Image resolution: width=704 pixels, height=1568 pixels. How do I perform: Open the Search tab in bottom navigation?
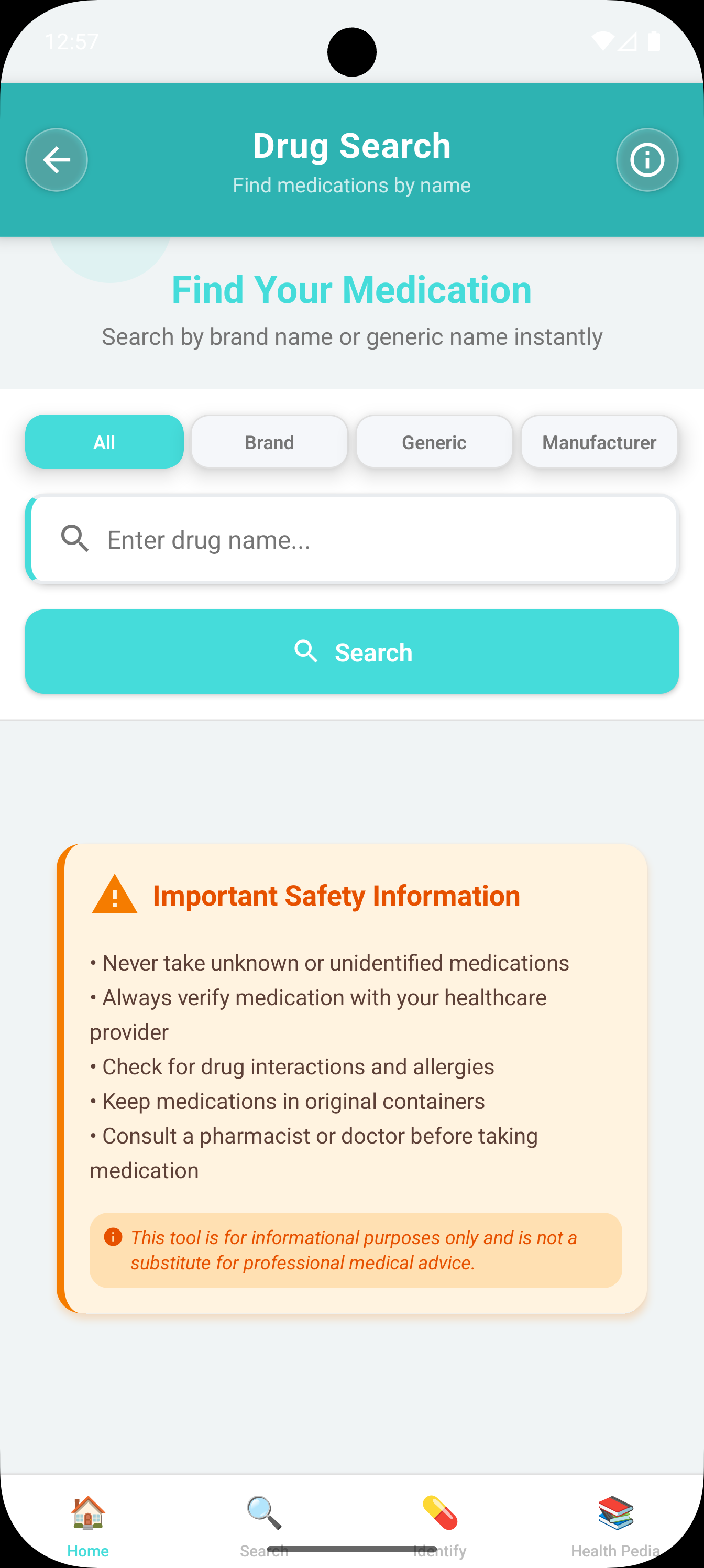pos(264,1523)
